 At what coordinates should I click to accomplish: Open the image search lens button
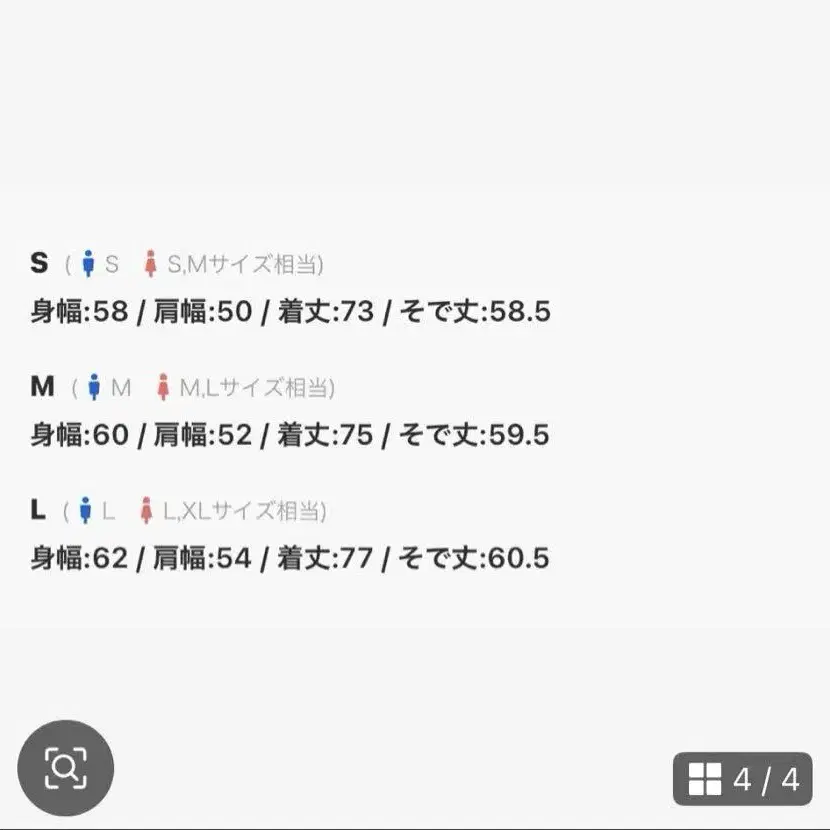pos(66,767)
